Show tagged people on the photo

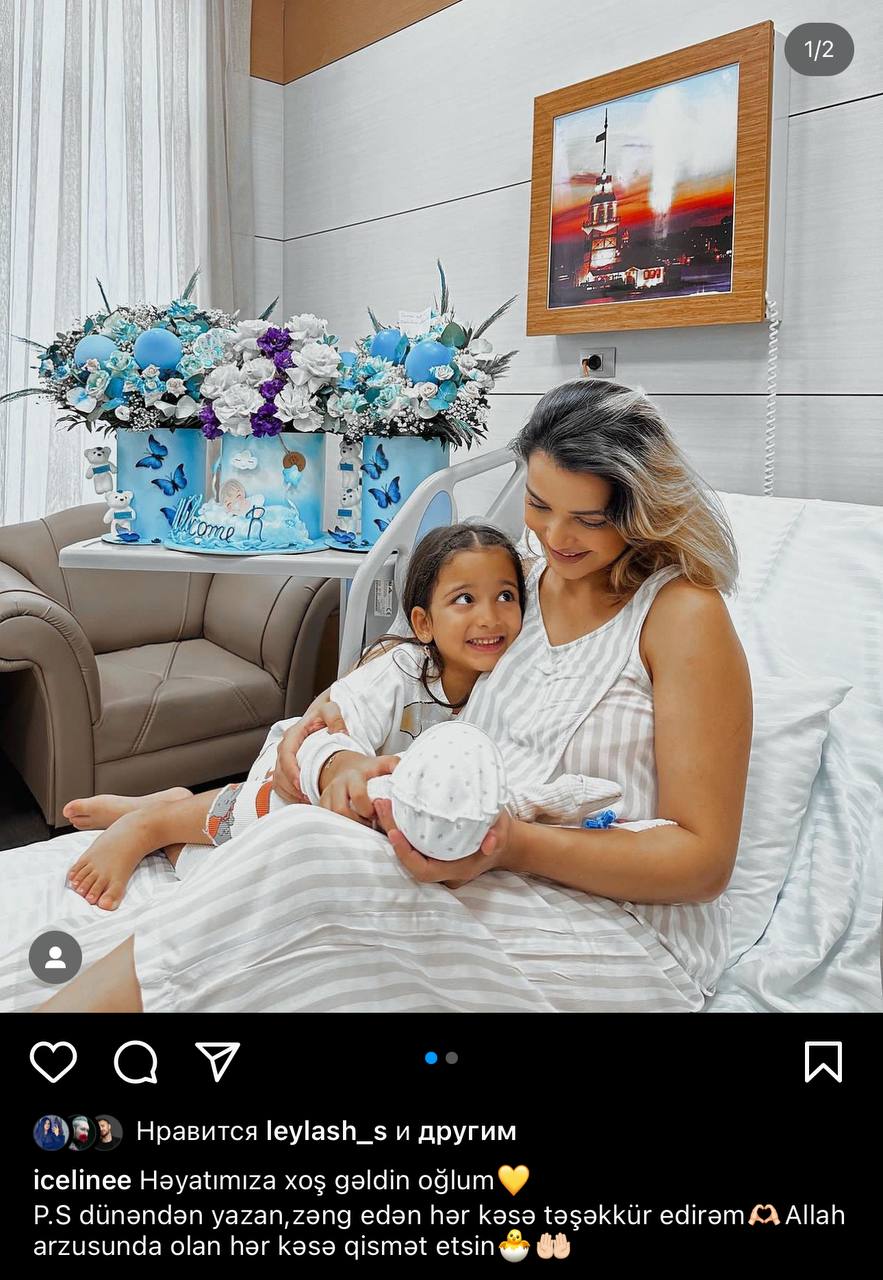55,957
